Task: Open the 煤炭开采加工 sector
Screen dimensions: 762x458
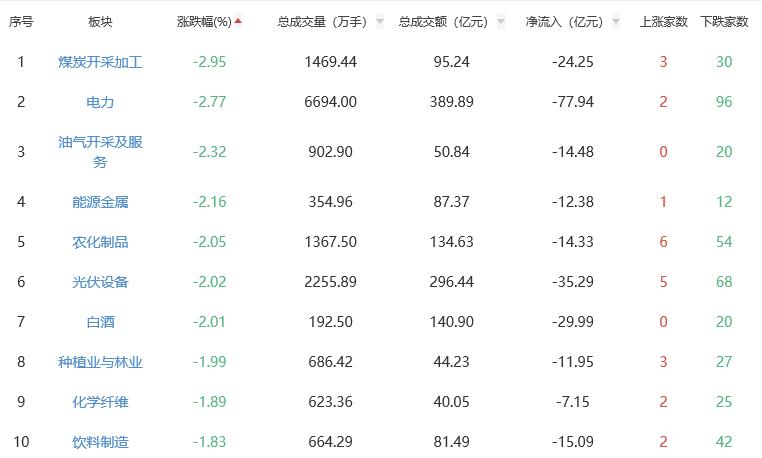Action: pyautogui.click(x=100, y=62)
